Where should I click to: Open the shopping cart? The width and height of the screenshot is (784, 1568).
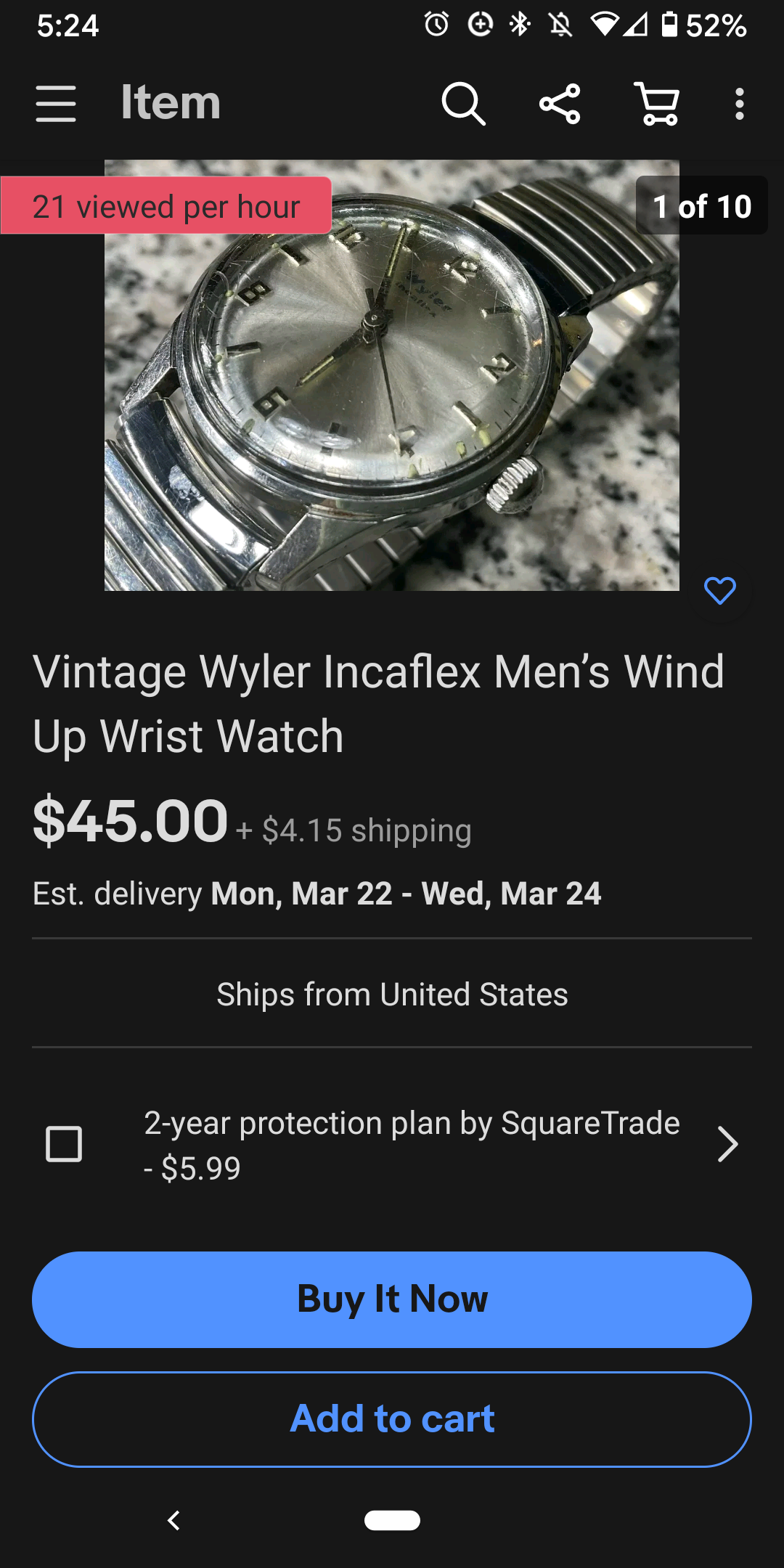click(x=658, y=103)
